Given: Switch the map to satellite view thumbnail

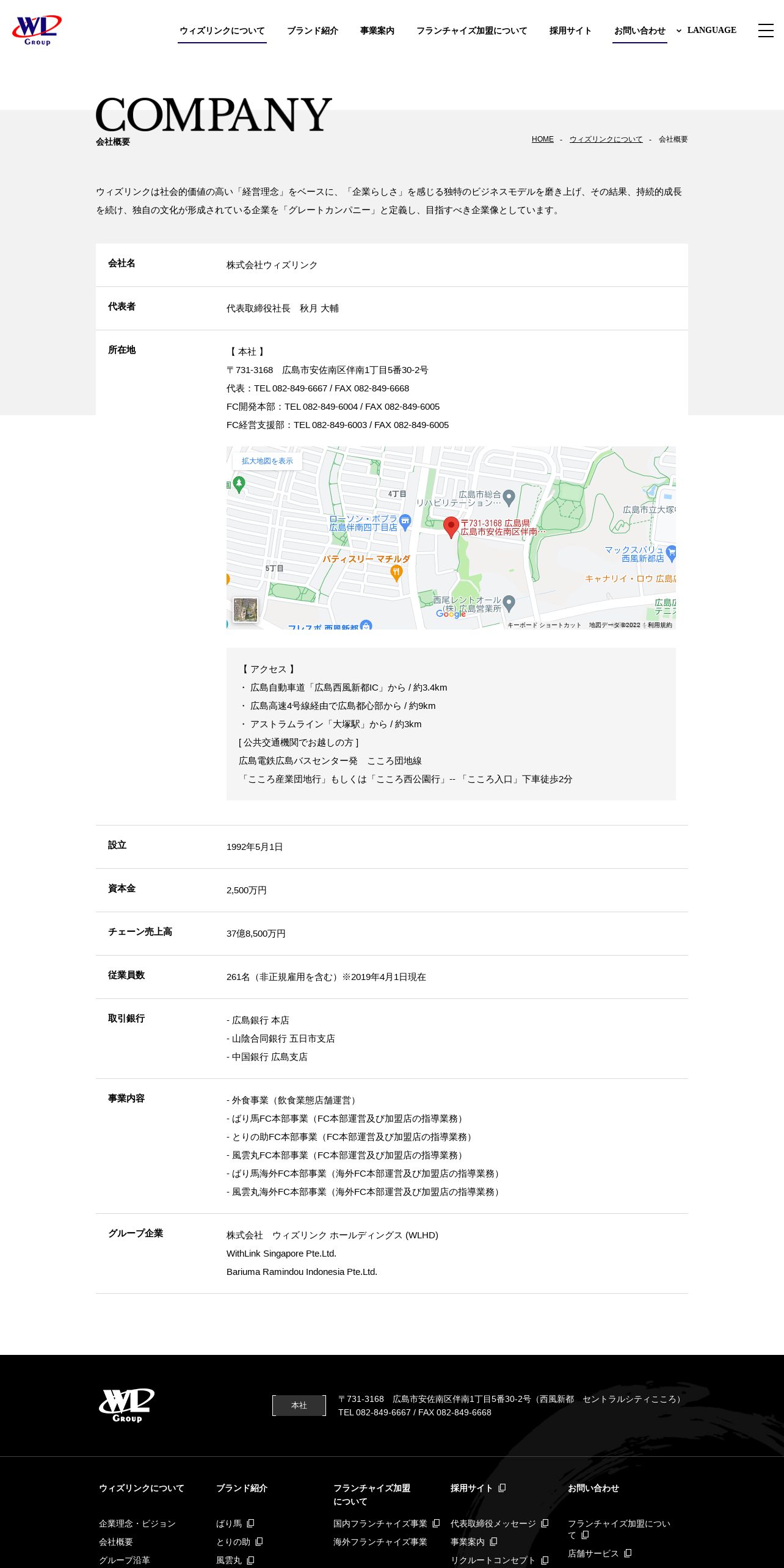Looking at the screenshot, I should [245, 609].
